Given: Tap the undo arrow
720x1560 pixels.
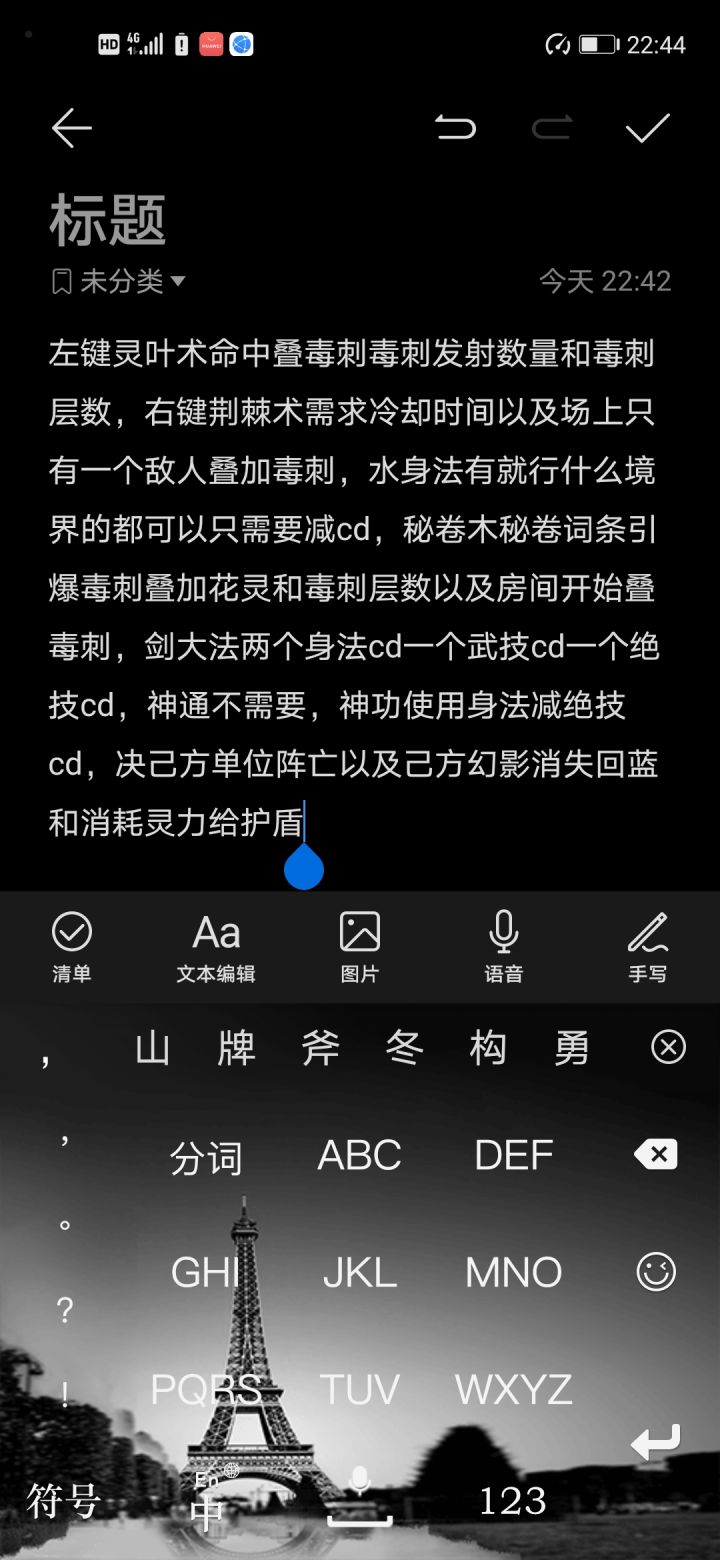Looking at the screenshot, I should pyautogui.click(x=457, y=128).
